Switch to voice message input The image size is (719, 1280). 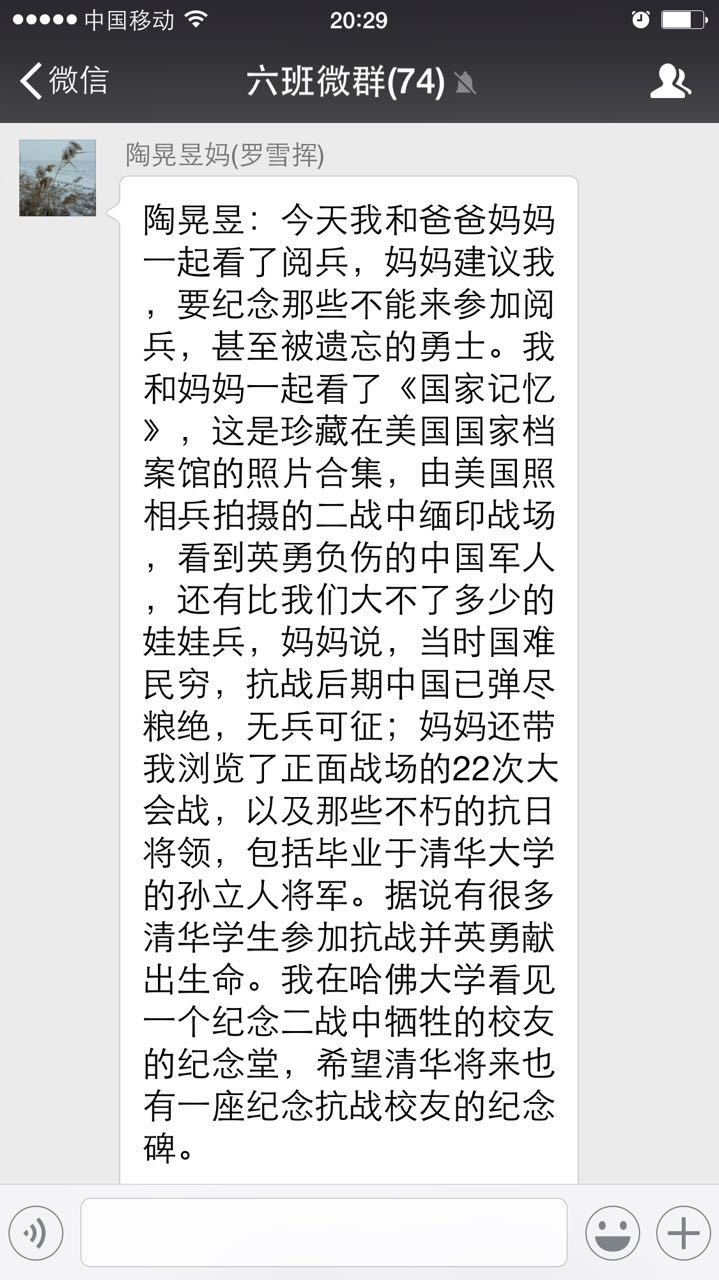[x=36, y=1233]
